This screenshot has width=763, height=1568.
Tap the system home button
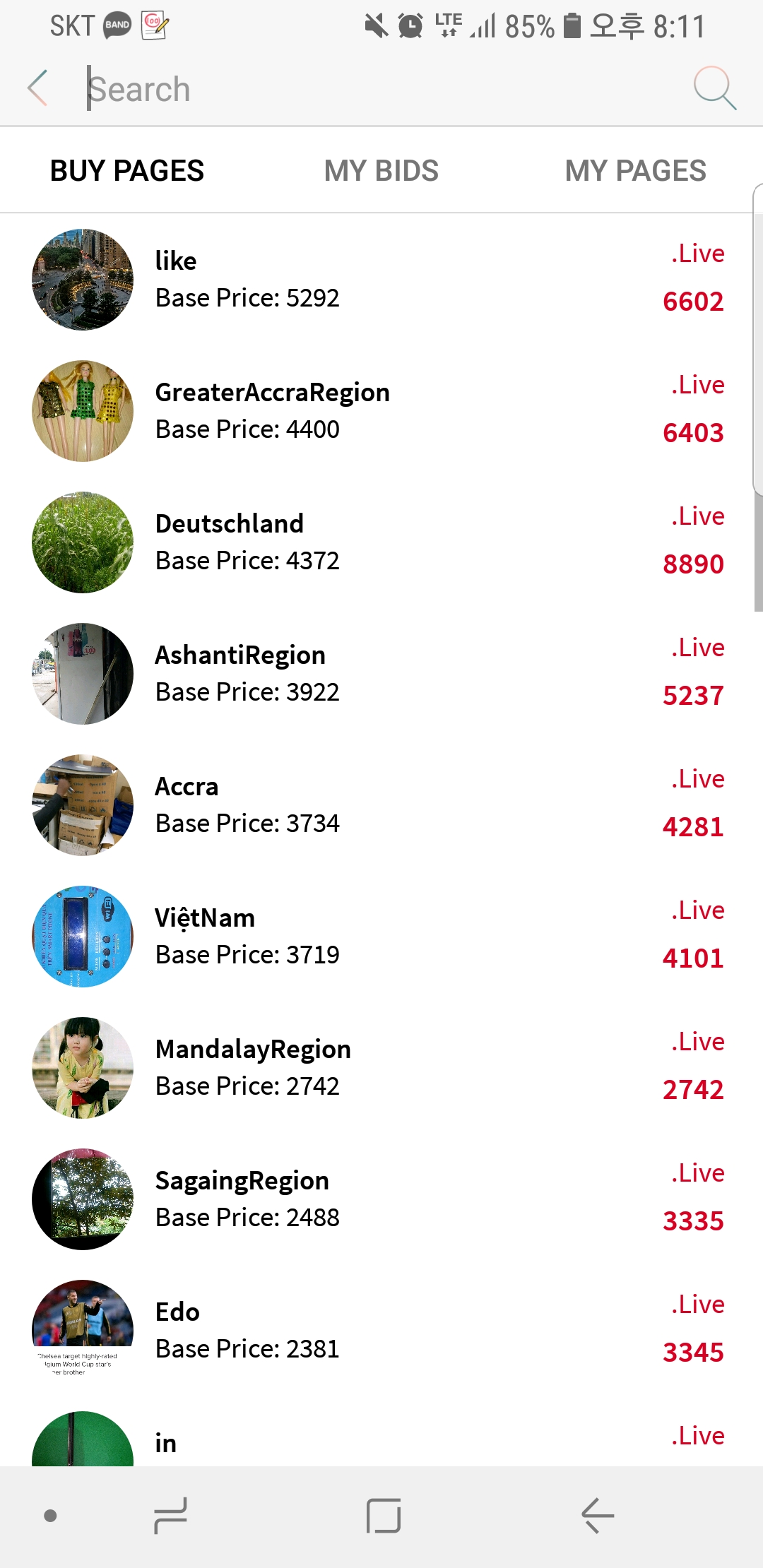tap(384, 1516)
